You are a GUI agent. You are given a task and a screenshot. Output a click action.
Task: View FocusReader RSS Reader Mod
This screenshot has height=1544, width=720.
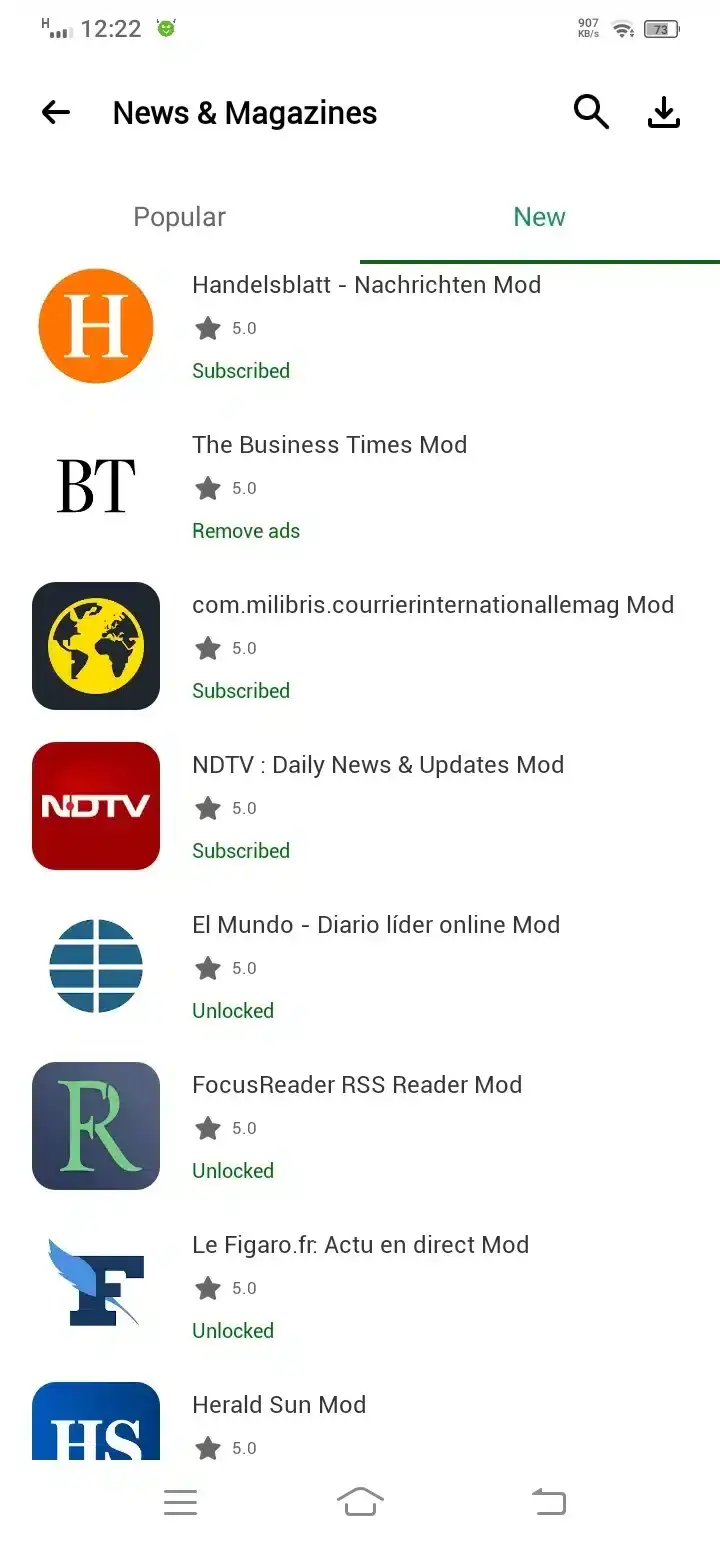click(x=357, y=1085)
